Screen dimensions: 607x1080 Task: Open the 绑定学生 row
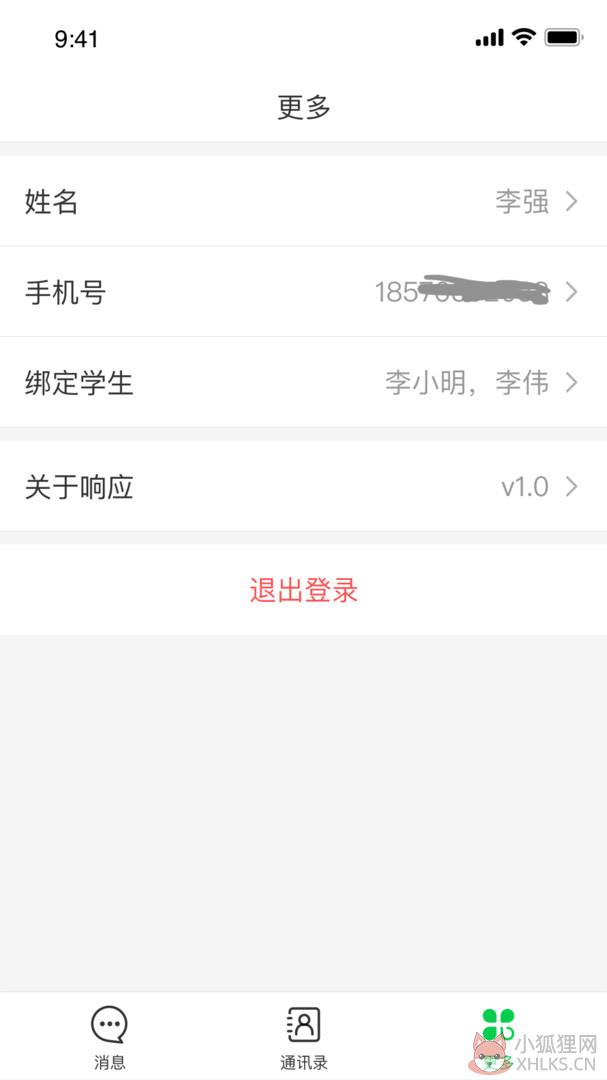(303, 382)
